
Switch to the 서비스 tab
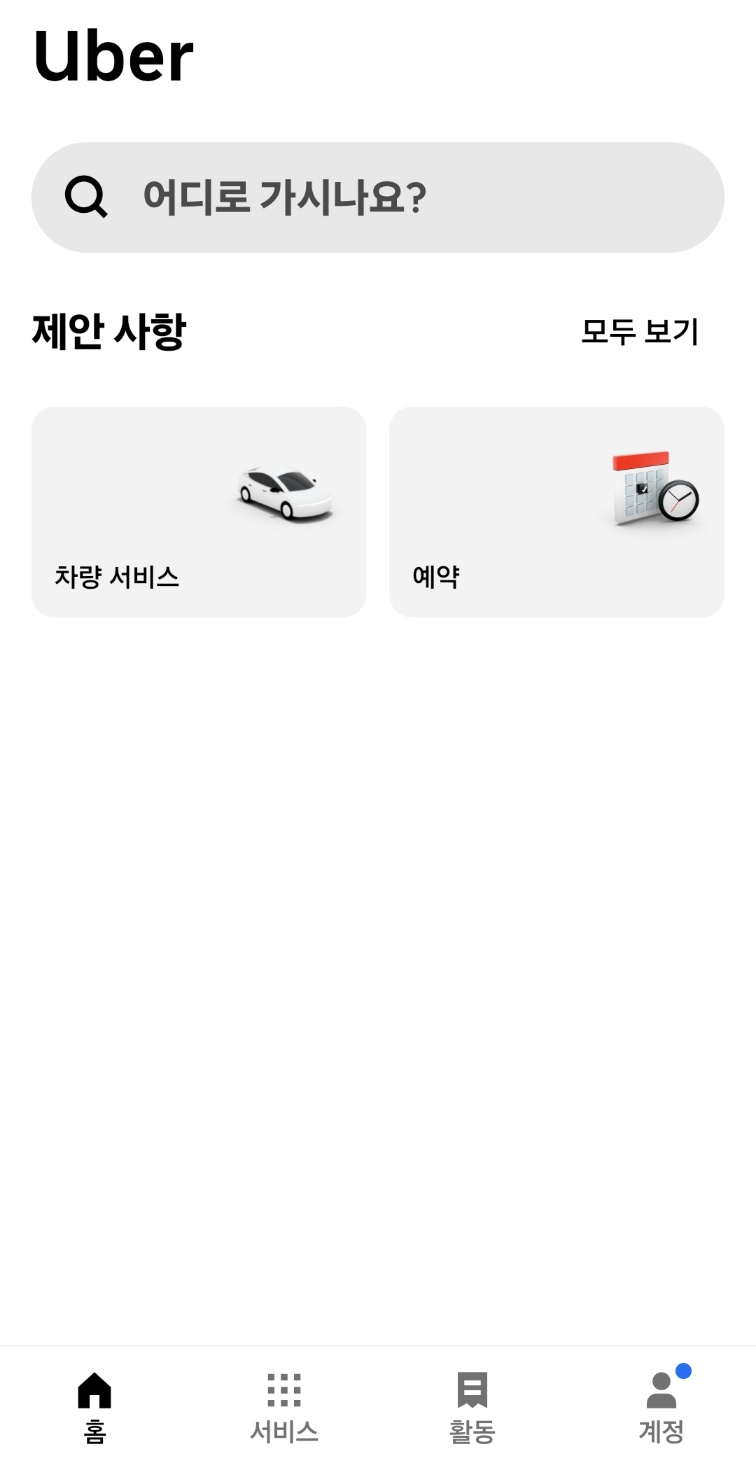pos(283,1432)
